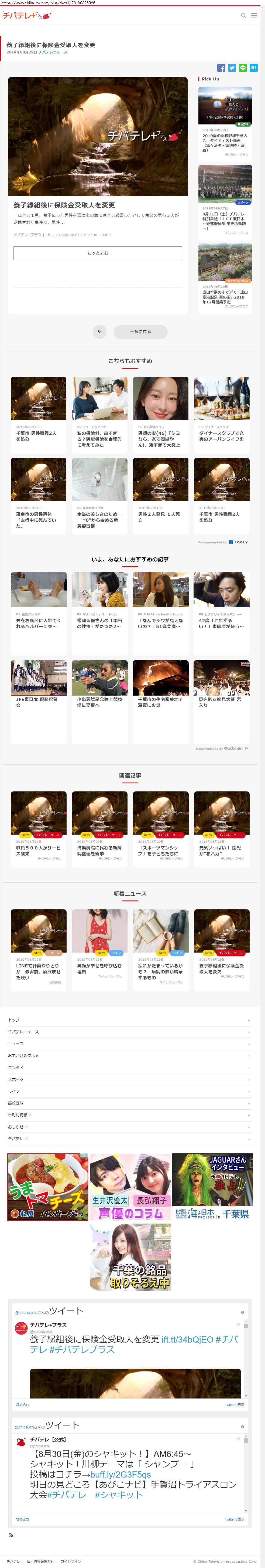
Task: Open the チバテレニュース category link
Action: pos(53,52)
